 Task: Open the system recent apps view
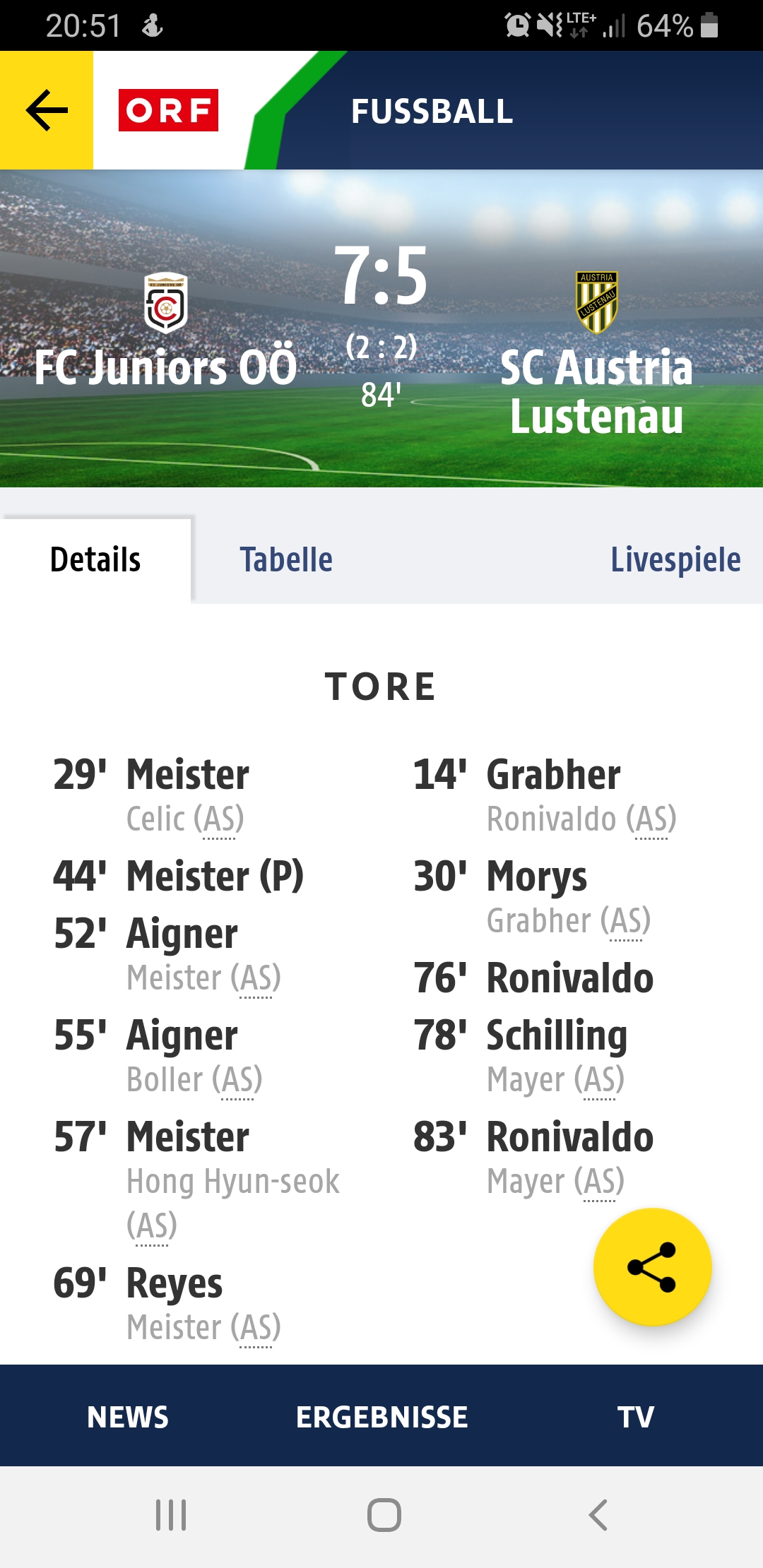click(171, 1515)
